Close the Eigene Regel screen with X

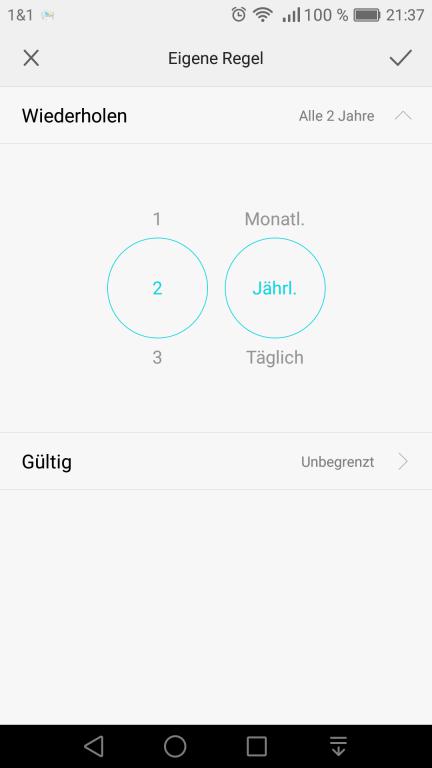(x=31, y=58)
